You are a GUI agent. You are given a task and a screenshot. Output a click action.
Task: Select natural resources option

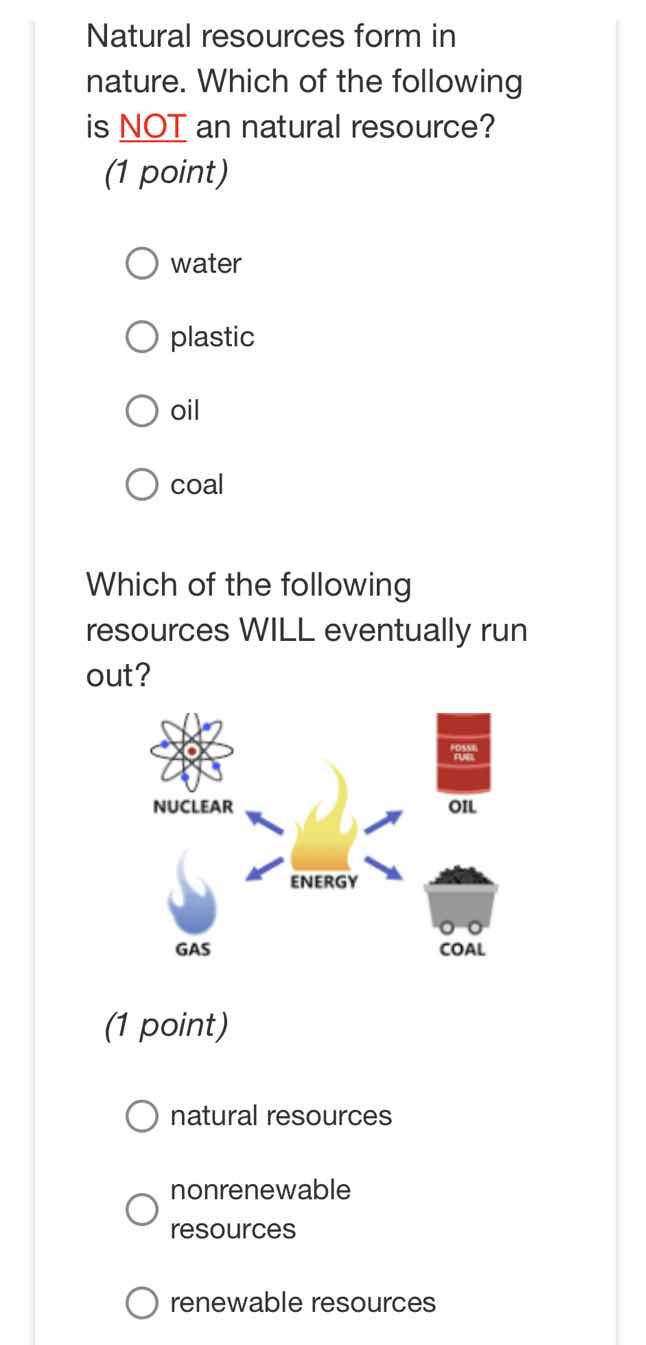pyautogui.click(x=142, y=1116)
